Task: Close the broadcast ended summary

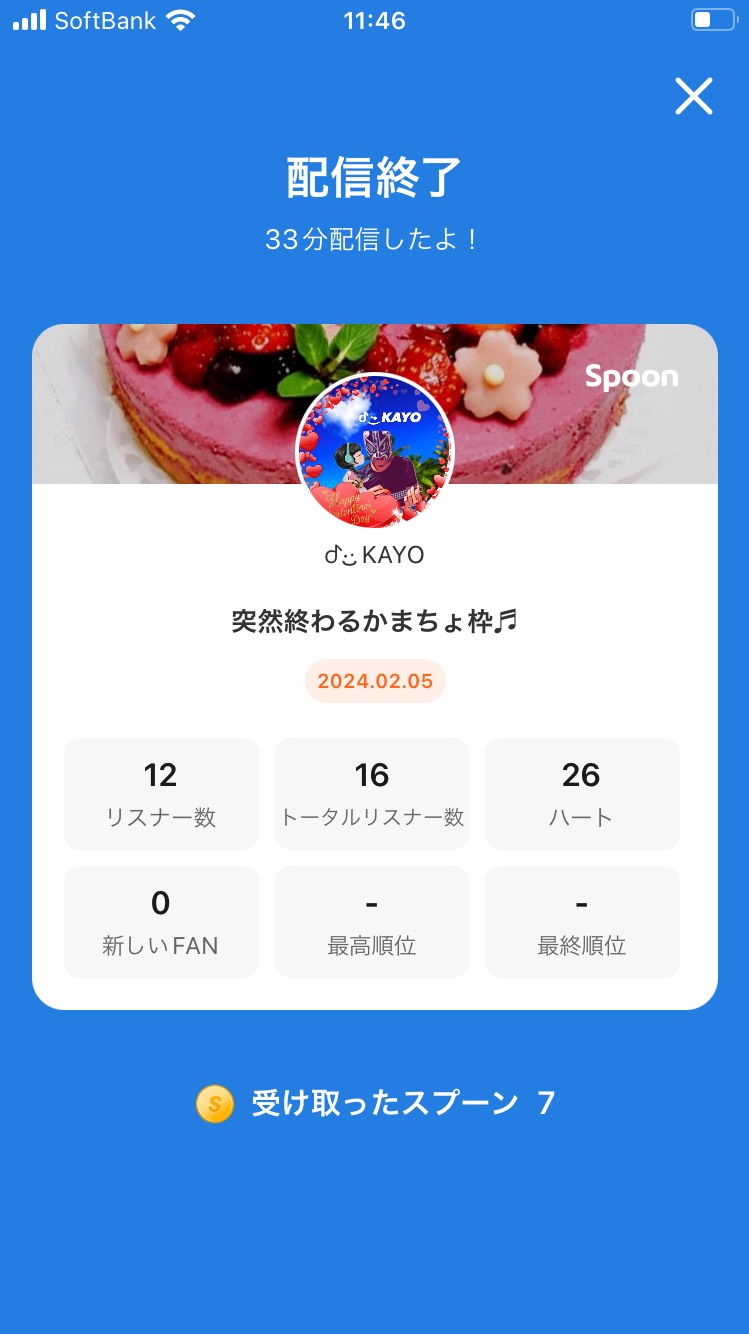Action: click(x=693, y=96)
